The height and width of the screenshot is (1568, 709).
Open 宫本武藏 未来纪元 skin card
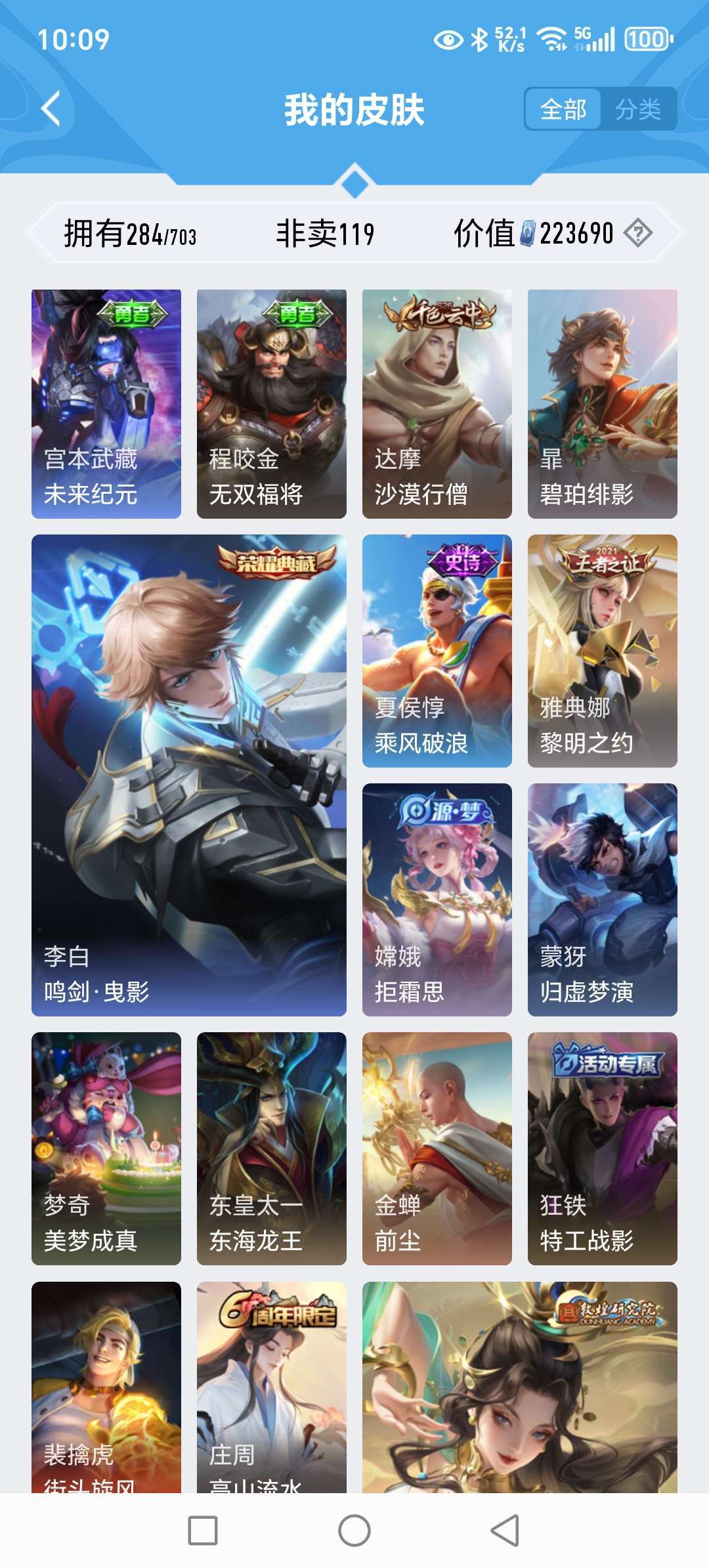coord(106,404)
